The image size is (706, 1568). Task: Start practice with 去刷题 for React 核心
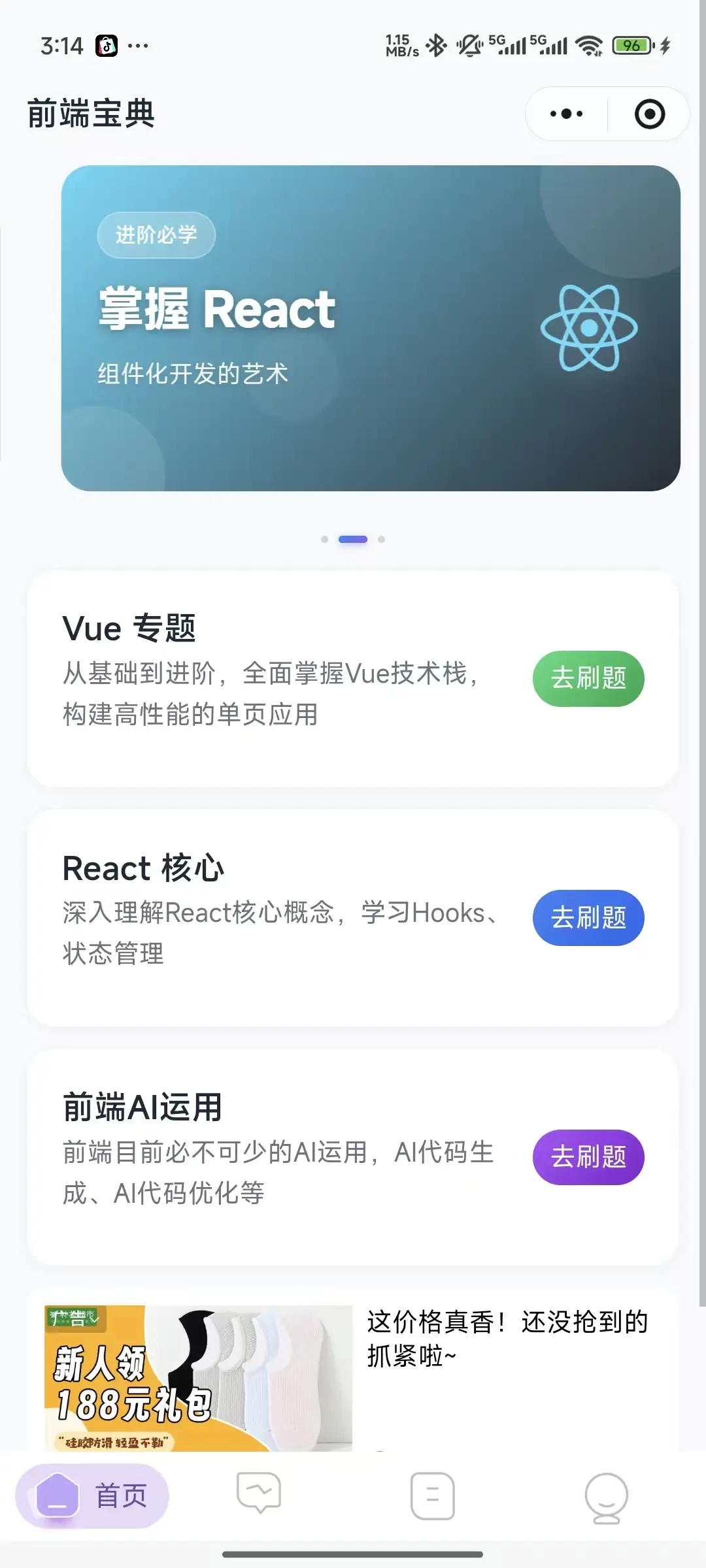click(588, 917)
